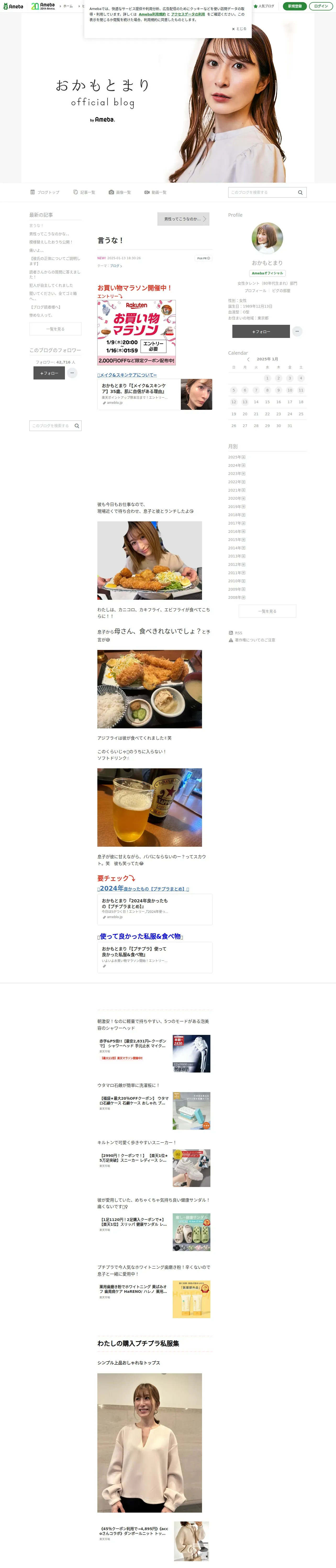Tap the ログイン button
Viewport: 336px width, 1568px height.
point(321,6)
